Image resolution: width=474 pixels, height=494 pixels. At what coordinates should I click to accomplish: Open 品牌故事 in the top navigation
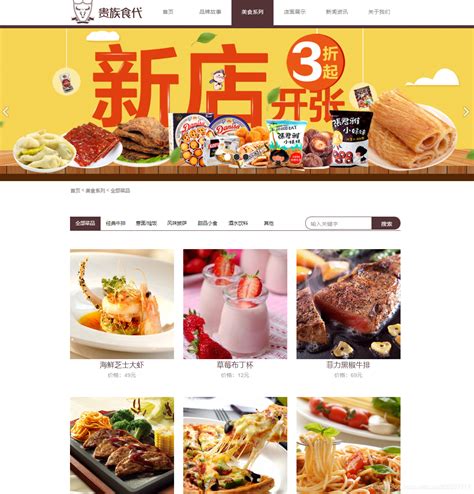pyautogui.click(x=210, y=12)
